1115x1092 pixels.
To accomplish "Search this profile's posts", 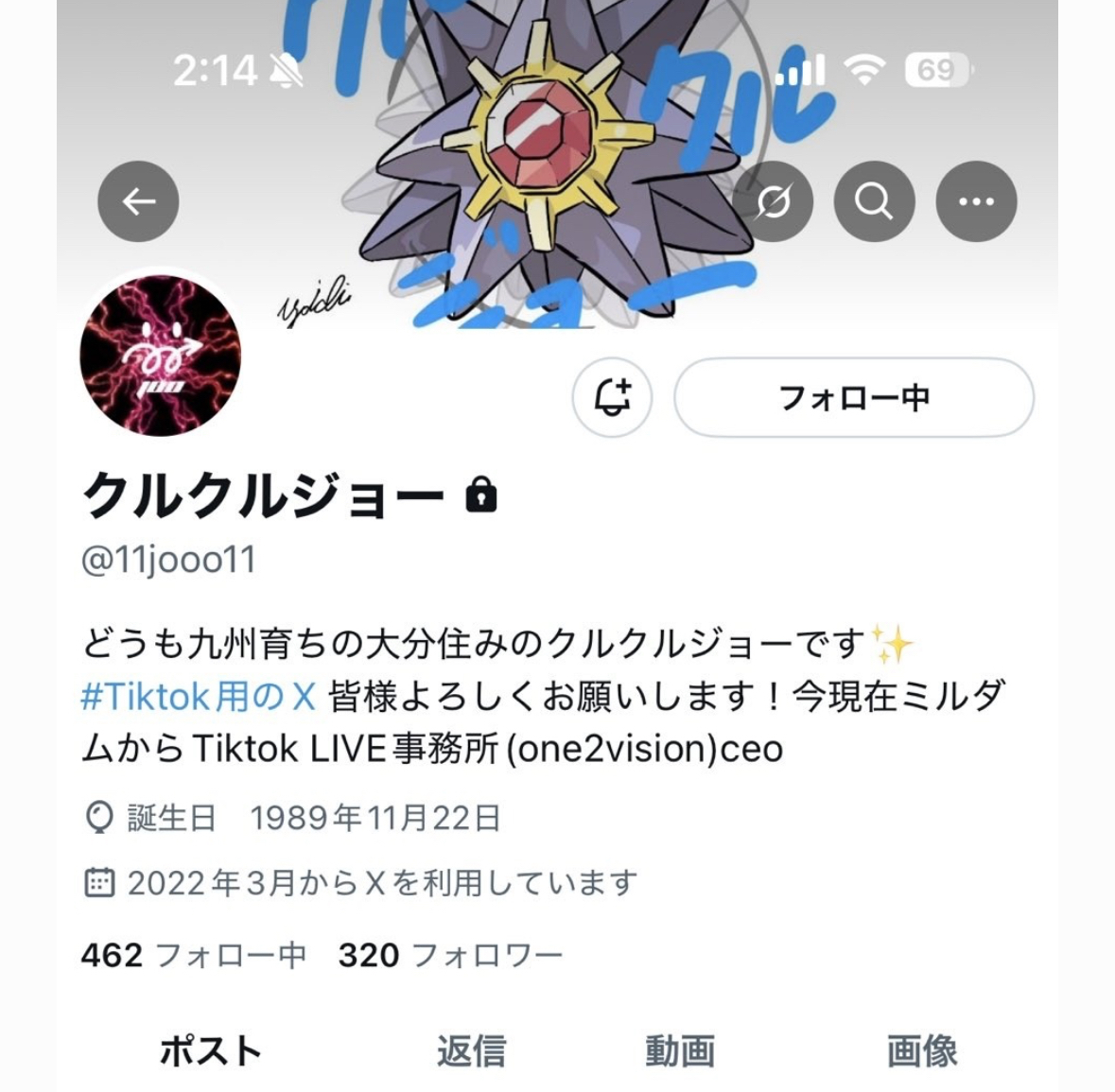I will pyautogui.click(x=874, y=201).
